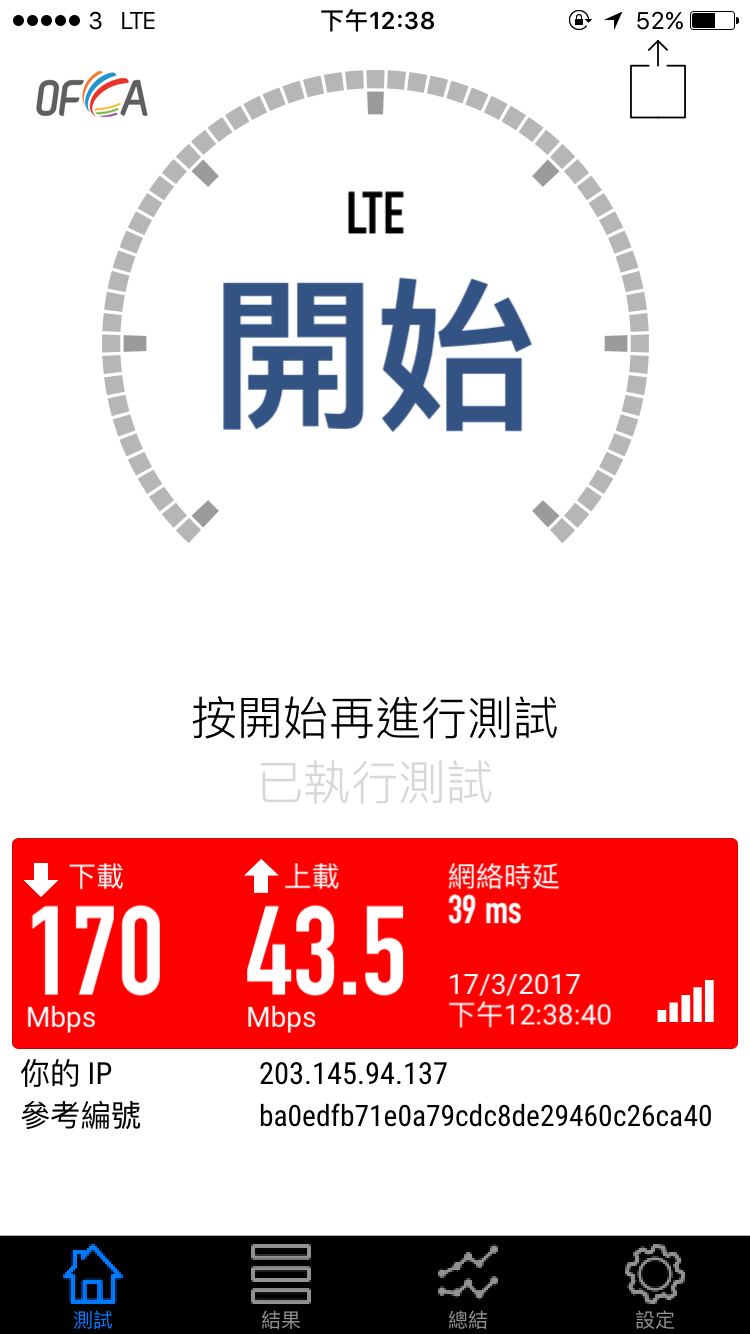Image resolution: width=750 pixels, height=1334 pixels.
Task: Select the 測試 home tab
Action: pos(93,1286)
